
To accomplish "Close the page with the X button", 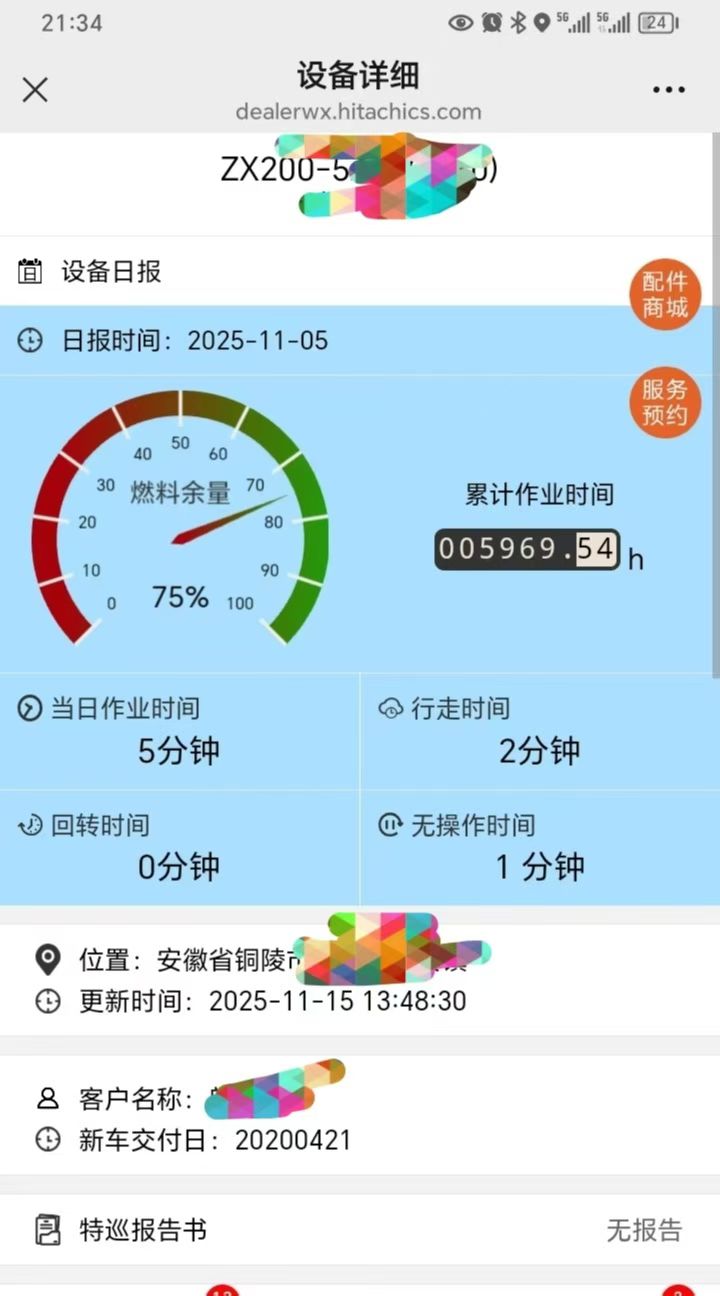I will pyautogui.click(x=35, y=90).
